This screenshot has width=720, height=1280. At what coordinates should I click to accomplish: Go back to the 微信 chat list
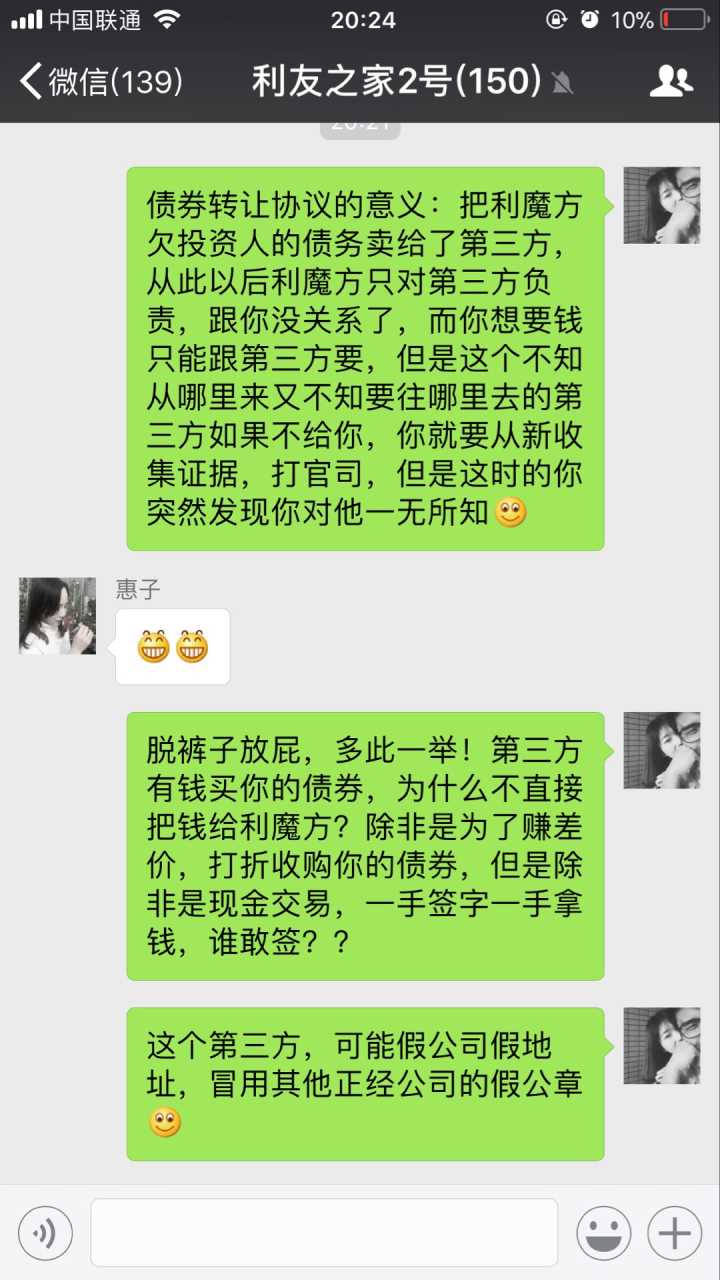pos(100,82)
